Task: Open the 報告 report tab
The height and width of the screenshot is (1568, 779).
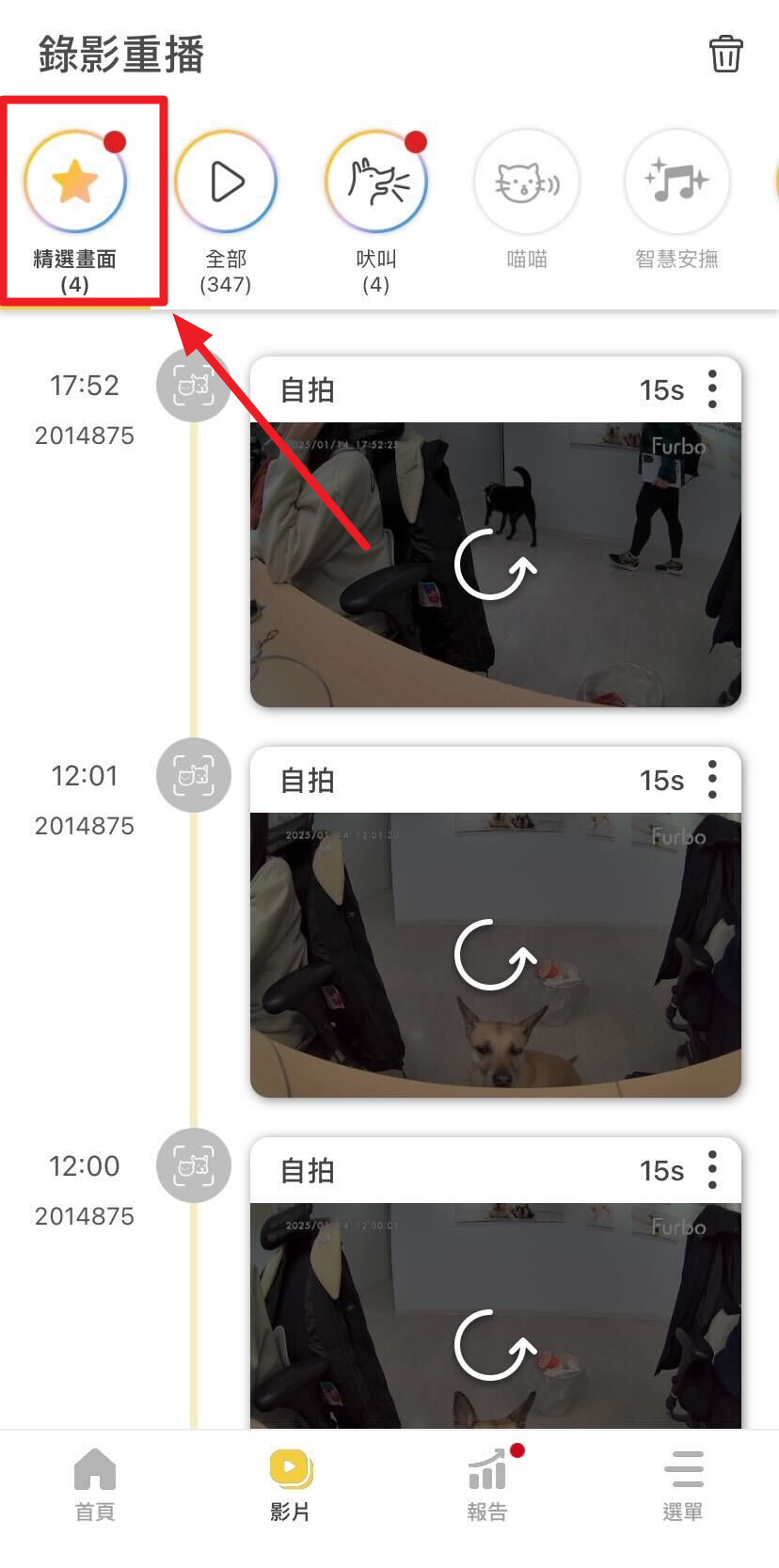Action: click(487, 1484)
